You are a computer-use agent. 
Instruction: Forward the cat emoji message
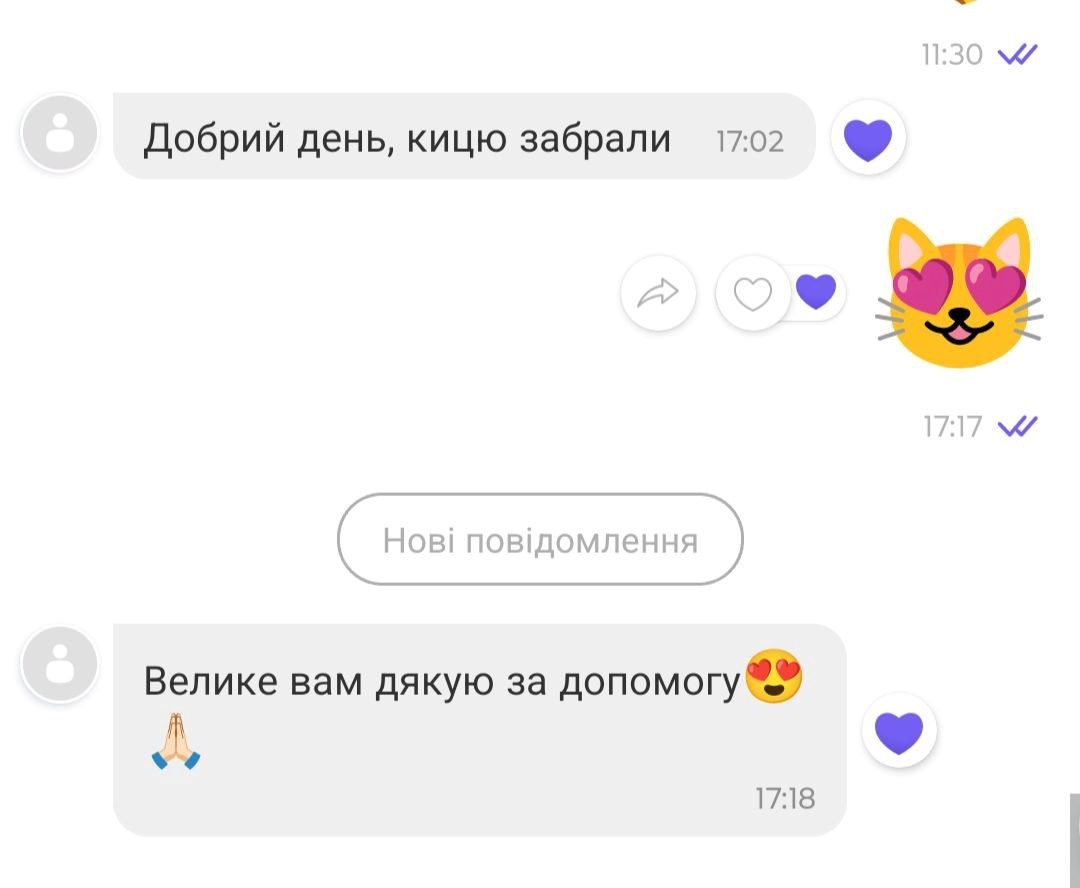click(658, 293)
